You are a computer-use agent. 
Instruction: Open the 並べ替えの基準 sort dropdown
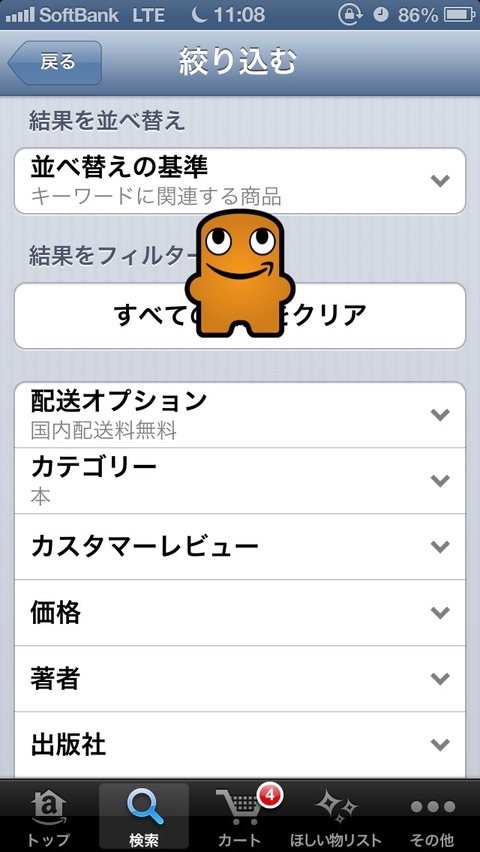tap(240, 181)
